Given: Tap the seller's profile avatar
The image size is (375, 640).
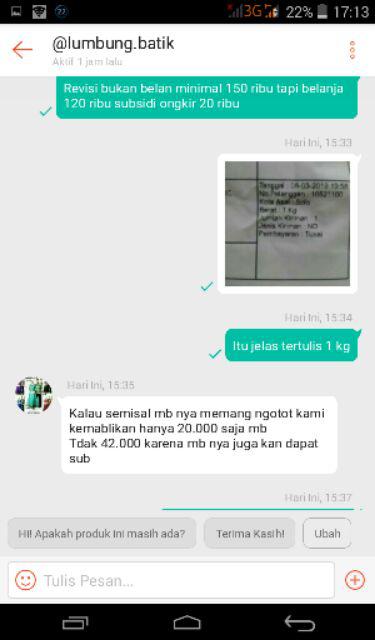Looking at the screenshot, I should 34,395.
